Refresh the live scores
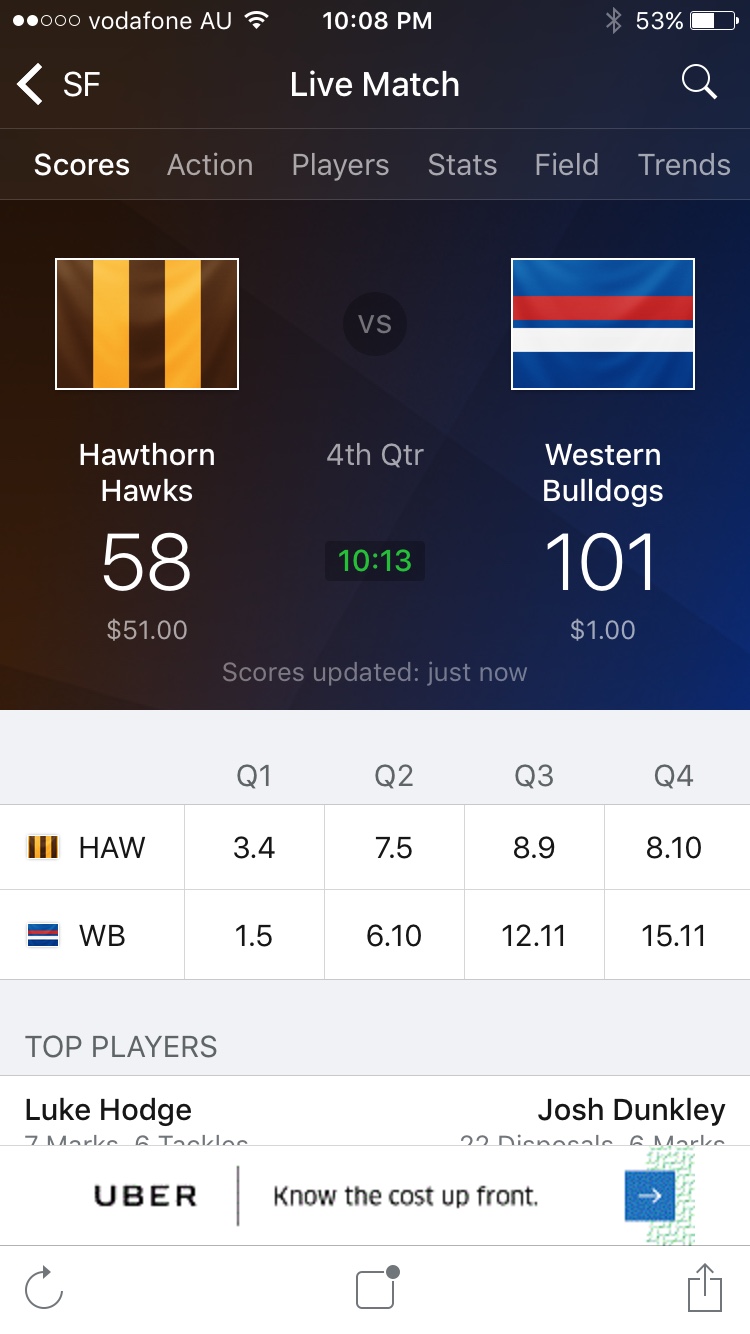The height and width of the screenshot is (1334, 750). pyautogui.click(x=44, y=1288)
